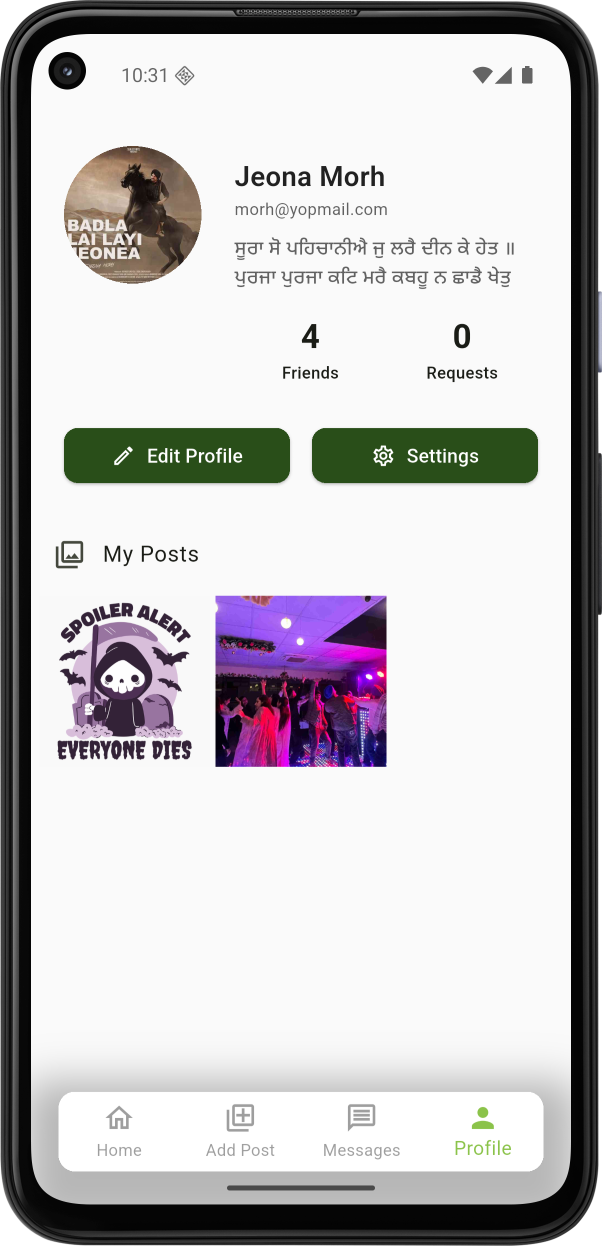View the 4 Friends list

pyautogui.click(x=310, y=351)
